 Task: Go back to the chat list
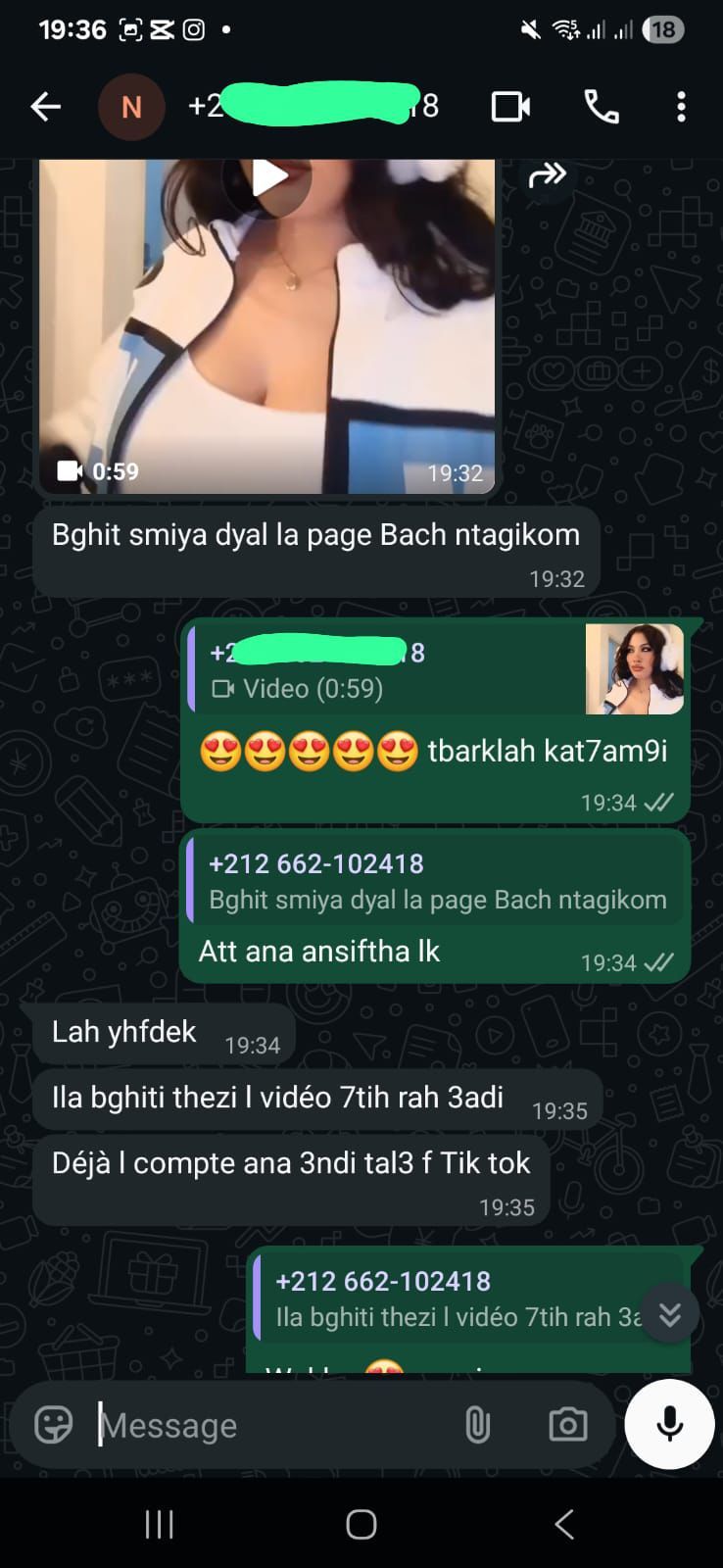45,106
